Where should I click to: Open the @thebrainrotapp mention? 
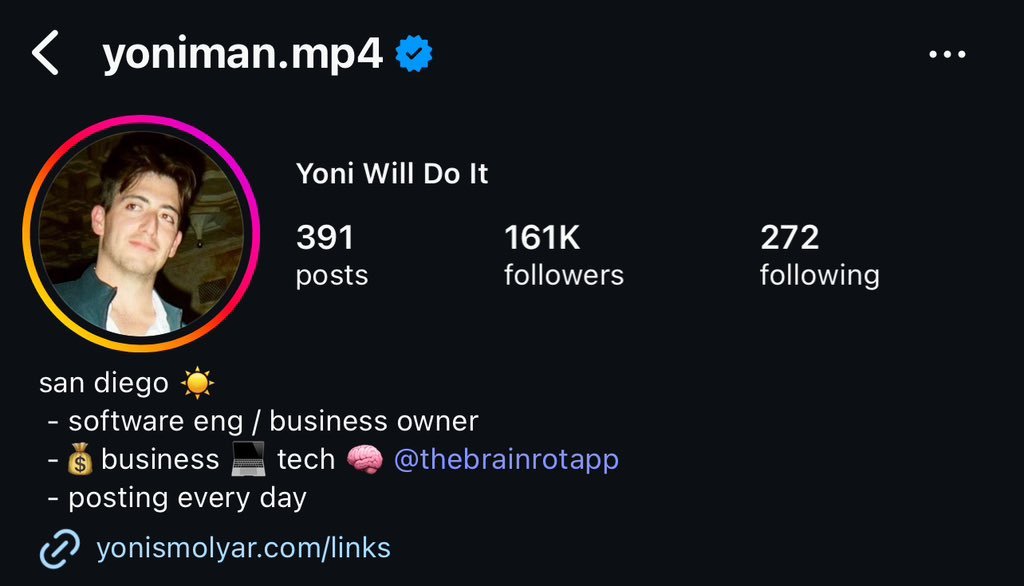click(506, 459)
